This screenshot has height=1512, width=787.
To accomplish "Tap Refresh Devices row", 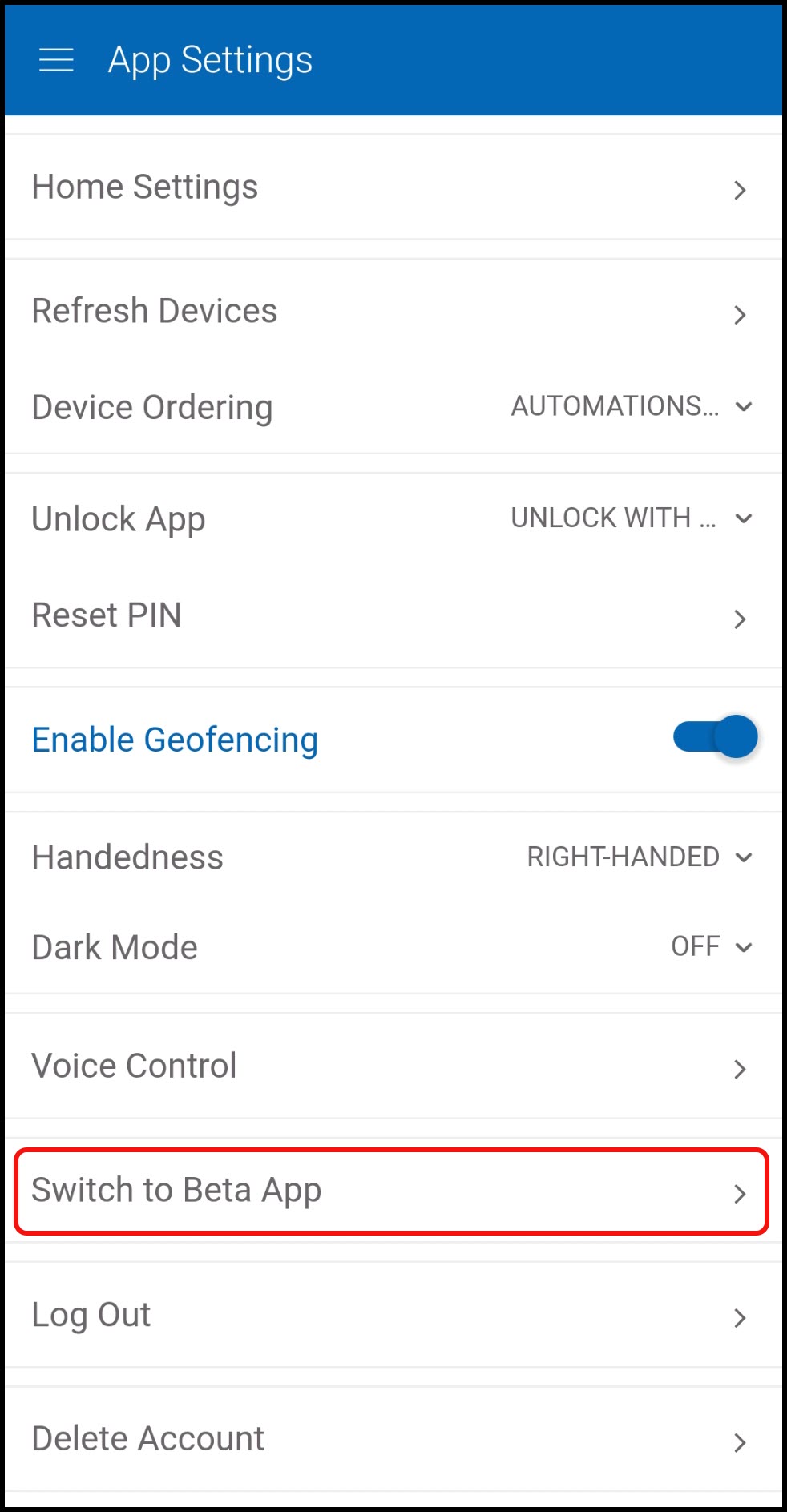I will tap(393, 312).
